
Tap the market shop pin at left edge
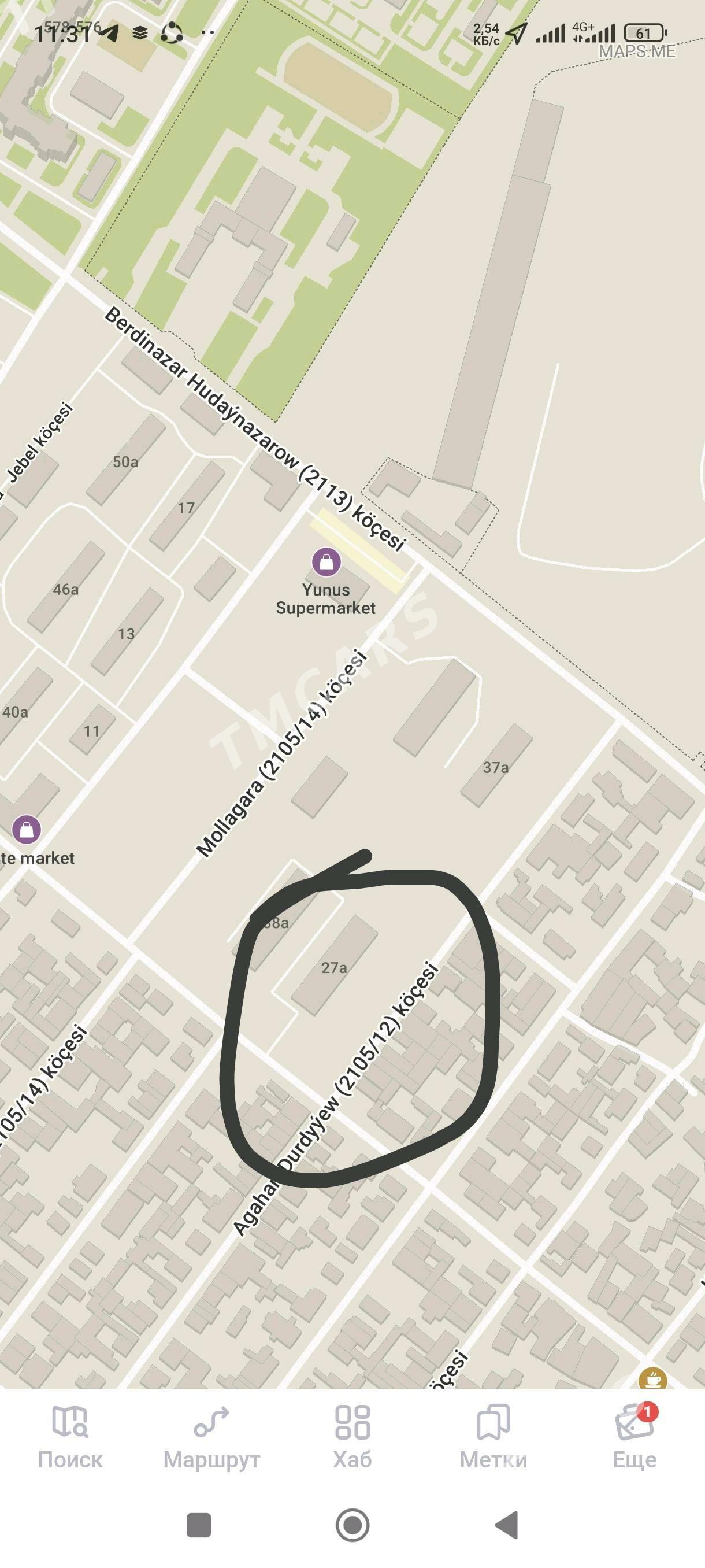point(26,829)
